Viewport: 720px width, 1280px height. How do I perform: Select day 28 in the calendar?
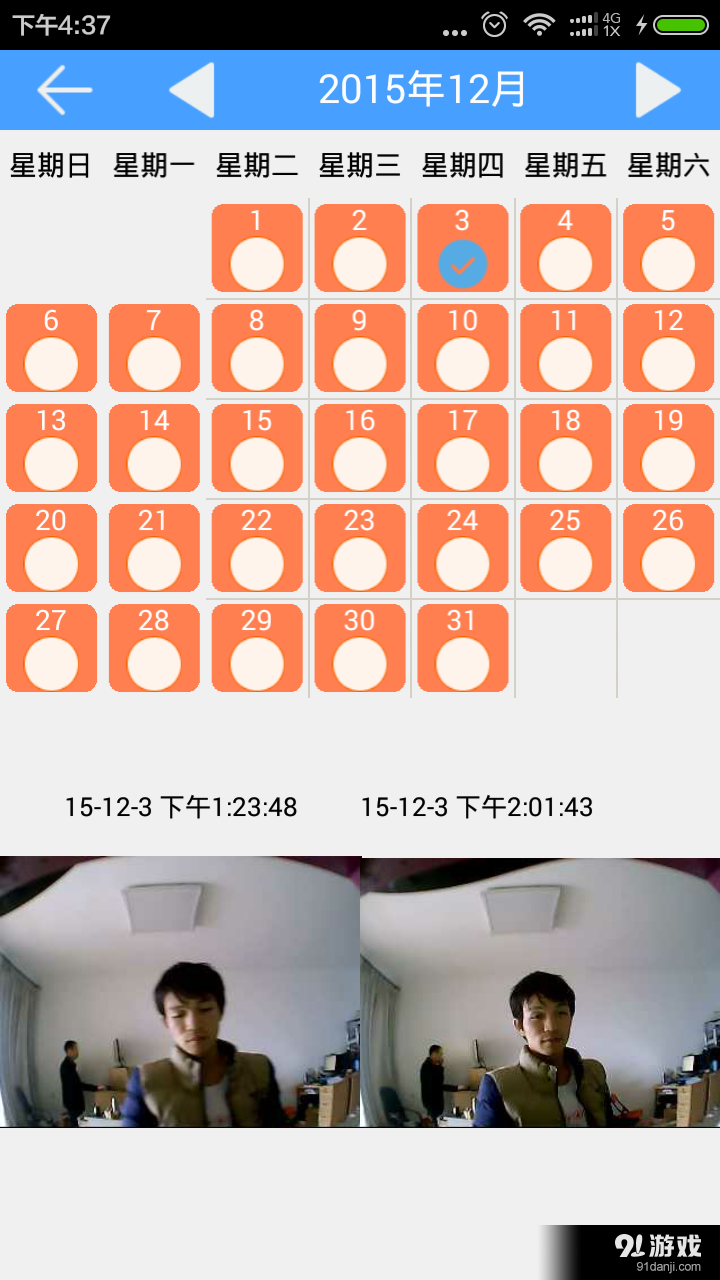(x=154, y=648)
